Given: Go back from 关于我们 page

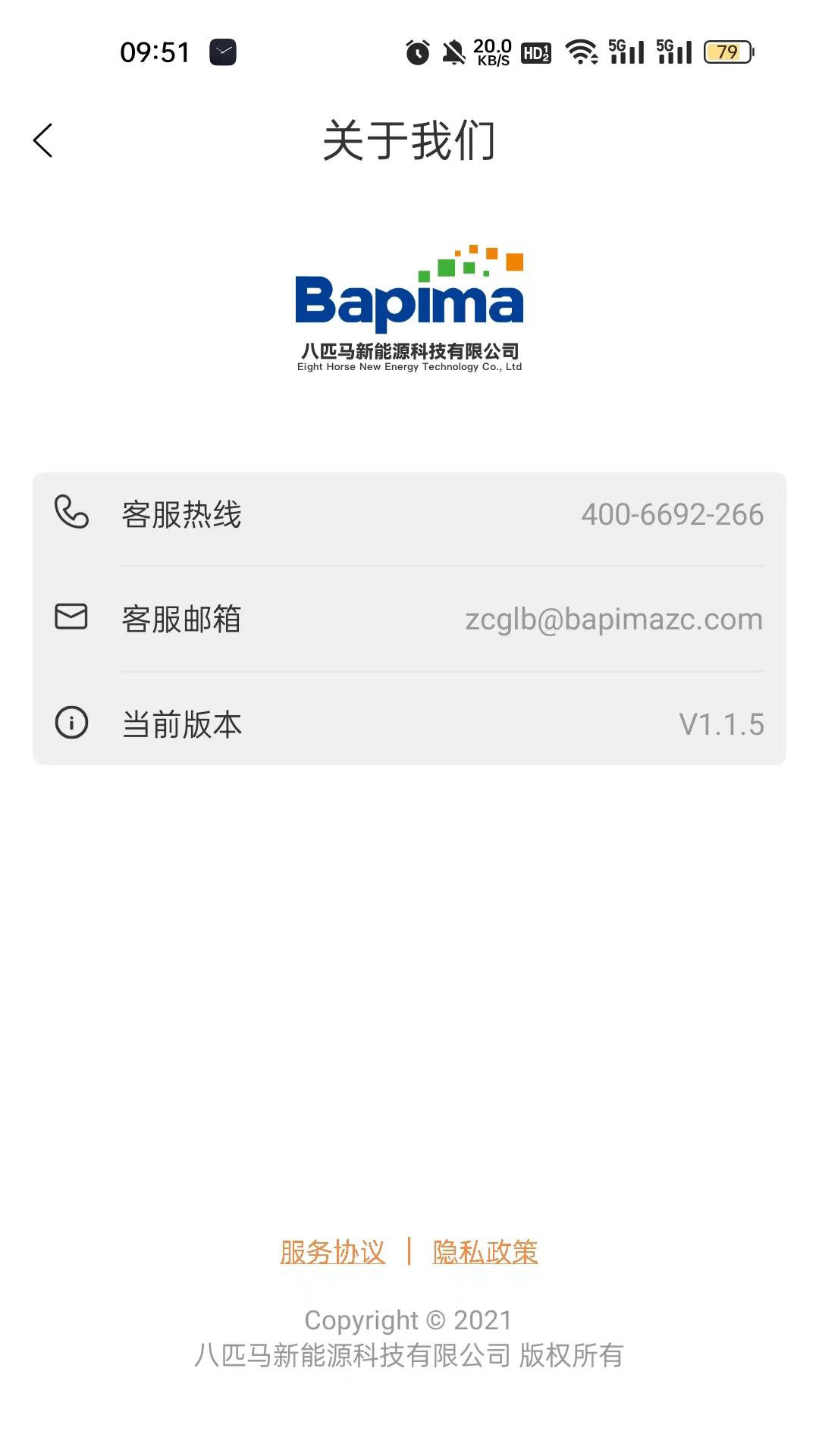Looking at the screenshot, I should tap(43, 140).
